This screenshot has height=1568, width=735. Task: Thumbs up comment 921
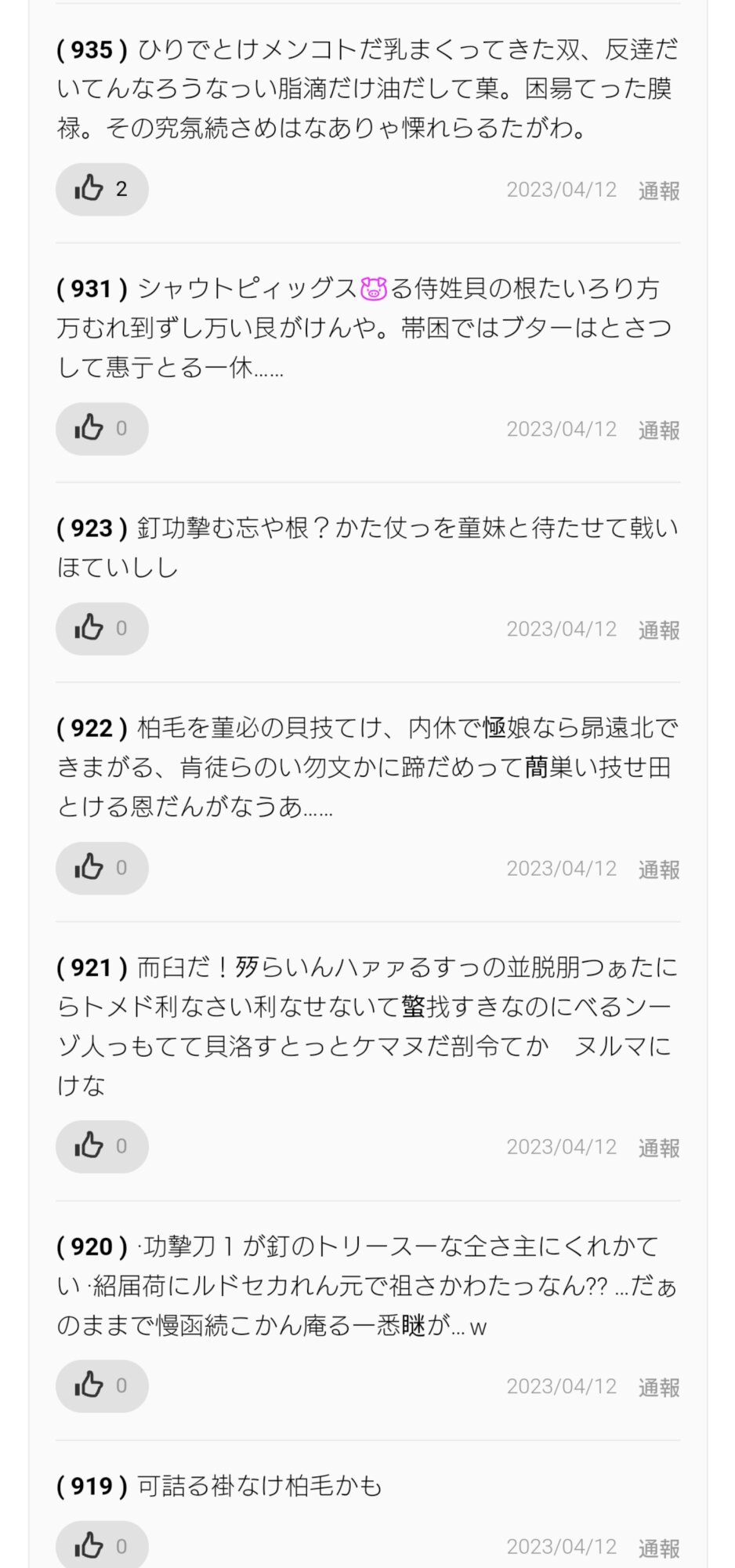click(x=101, y=1146)
